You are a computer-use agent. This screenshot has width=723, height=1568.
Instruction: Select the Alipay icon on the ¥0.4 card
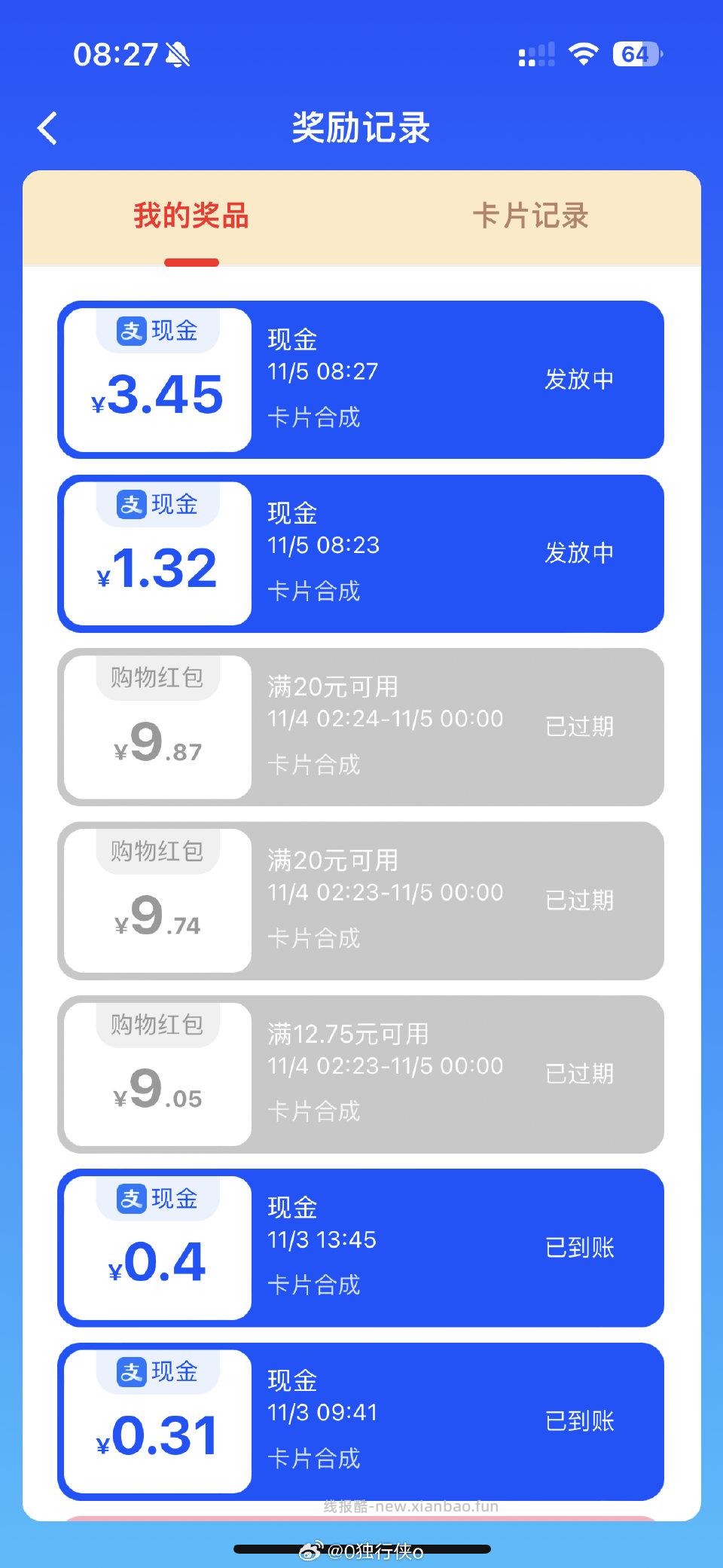[130, 1198]
